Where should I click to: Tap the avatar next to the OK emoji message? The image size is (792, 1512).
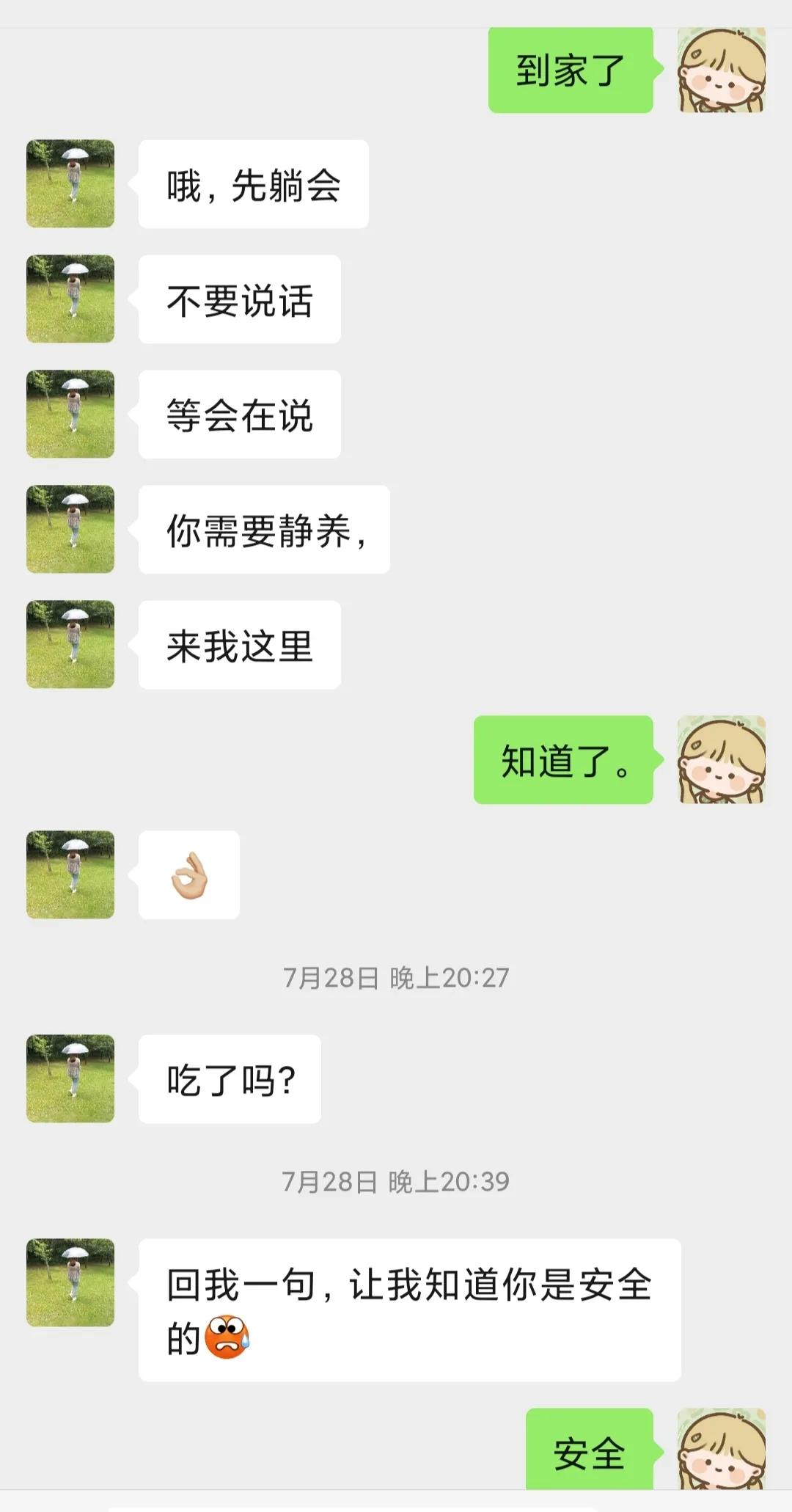70,875
